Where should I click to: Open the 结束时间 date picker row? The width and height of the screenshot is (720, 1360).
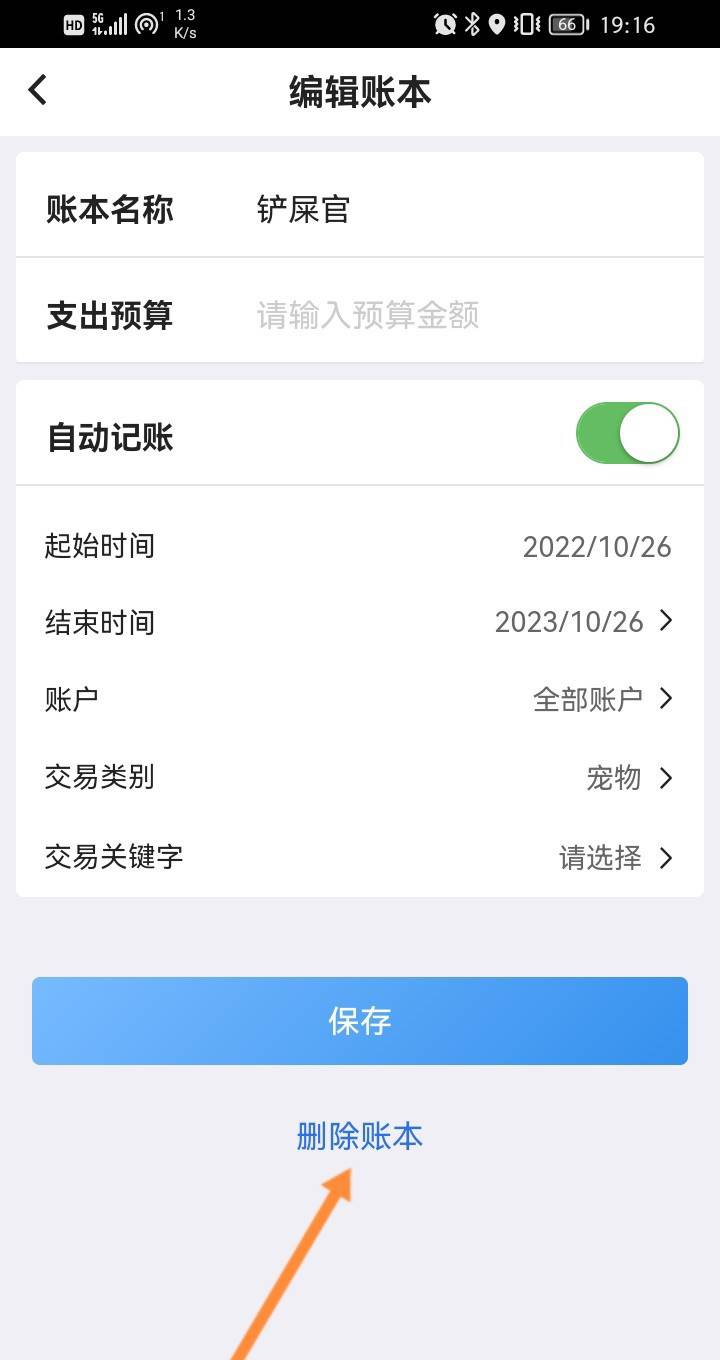coord(360,622)
